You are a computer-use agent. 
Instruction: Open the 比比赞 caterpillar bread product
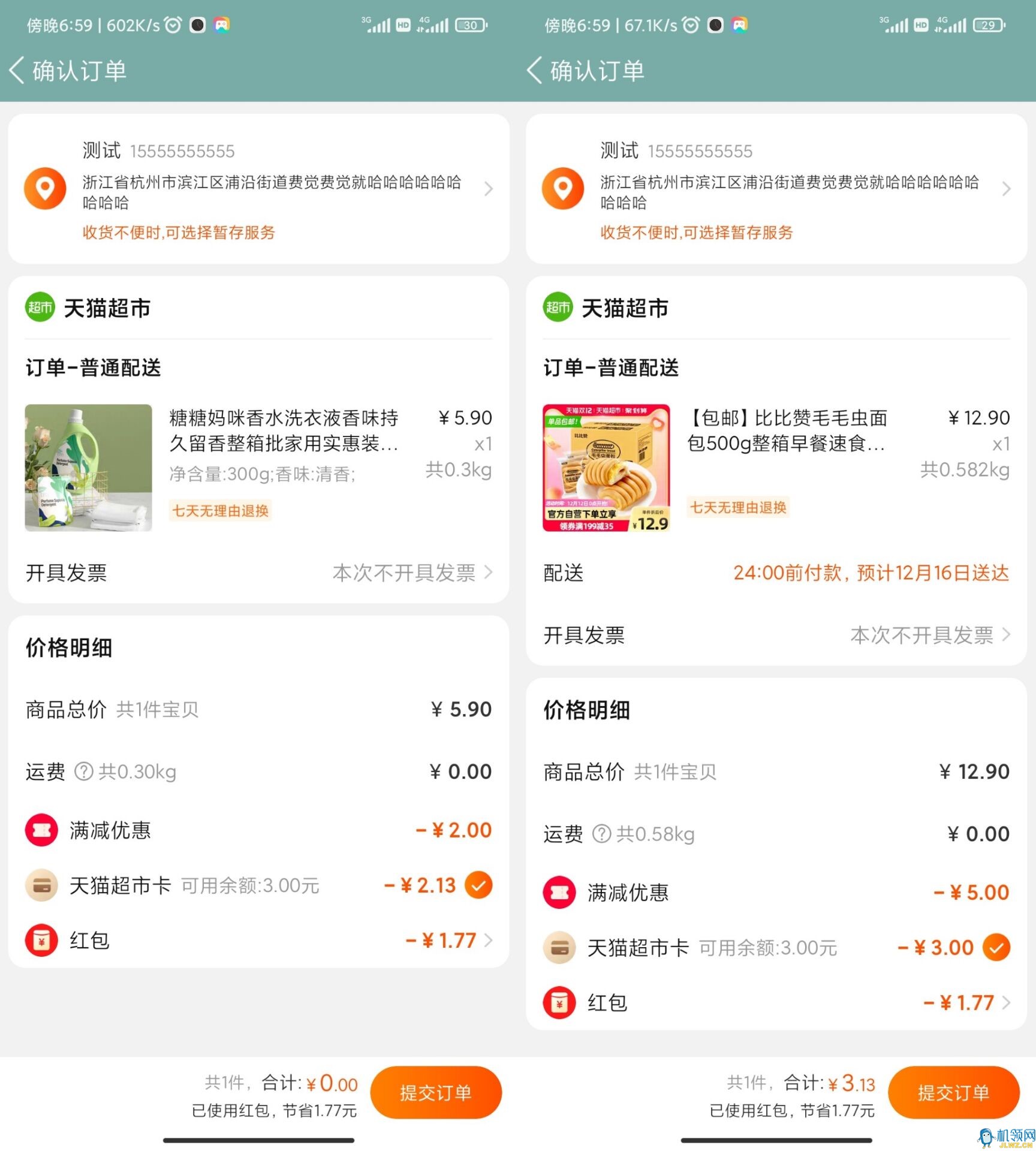click(606, 468)
